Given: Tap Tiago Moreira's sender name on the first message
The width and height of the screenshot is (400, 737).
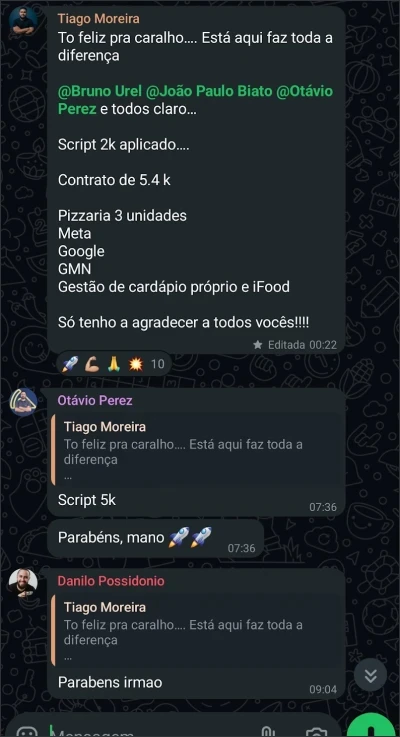Looking at the screenshot, I should 99,19.
